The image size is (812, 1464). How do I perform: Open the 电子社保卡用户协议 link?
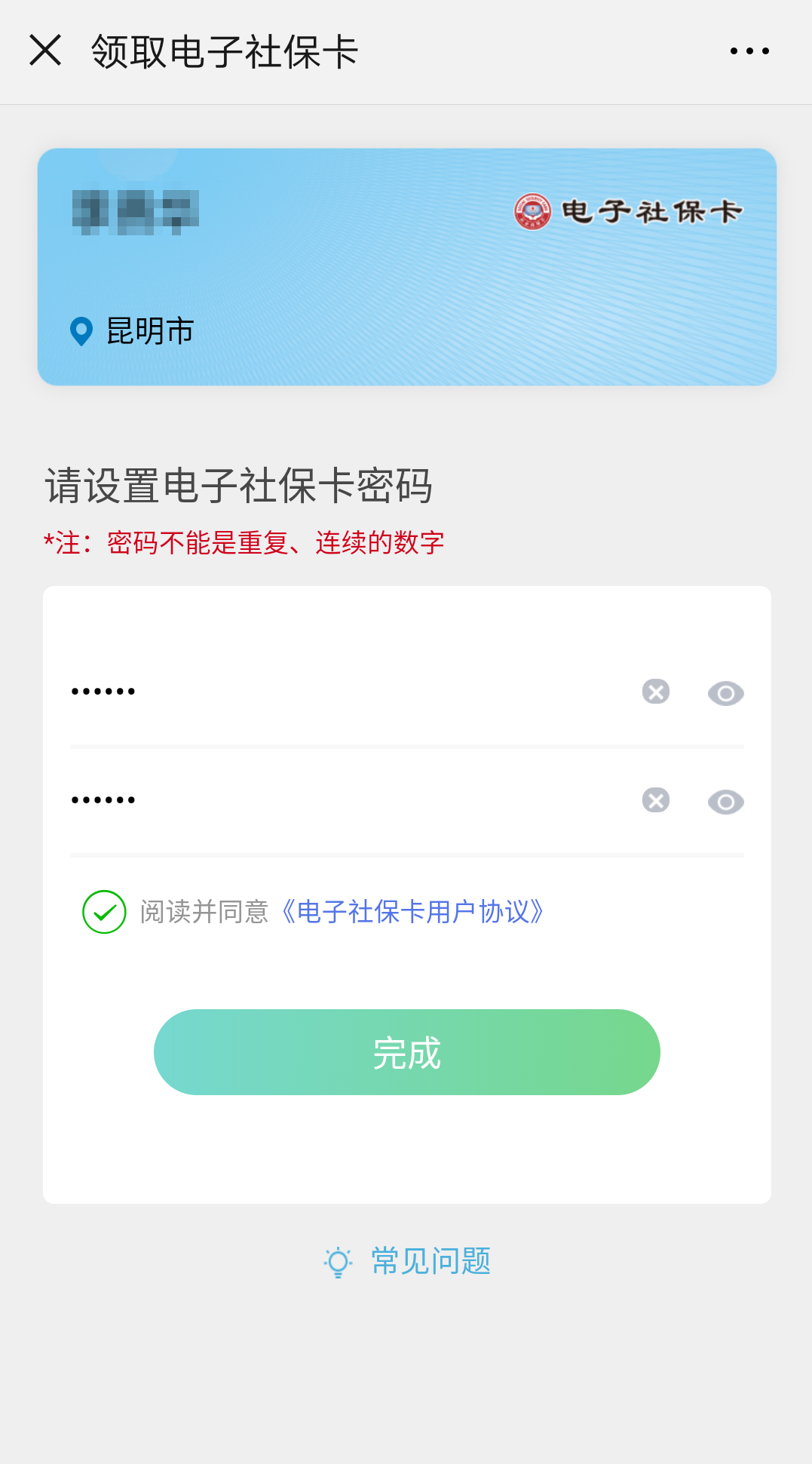pos(412,912)
